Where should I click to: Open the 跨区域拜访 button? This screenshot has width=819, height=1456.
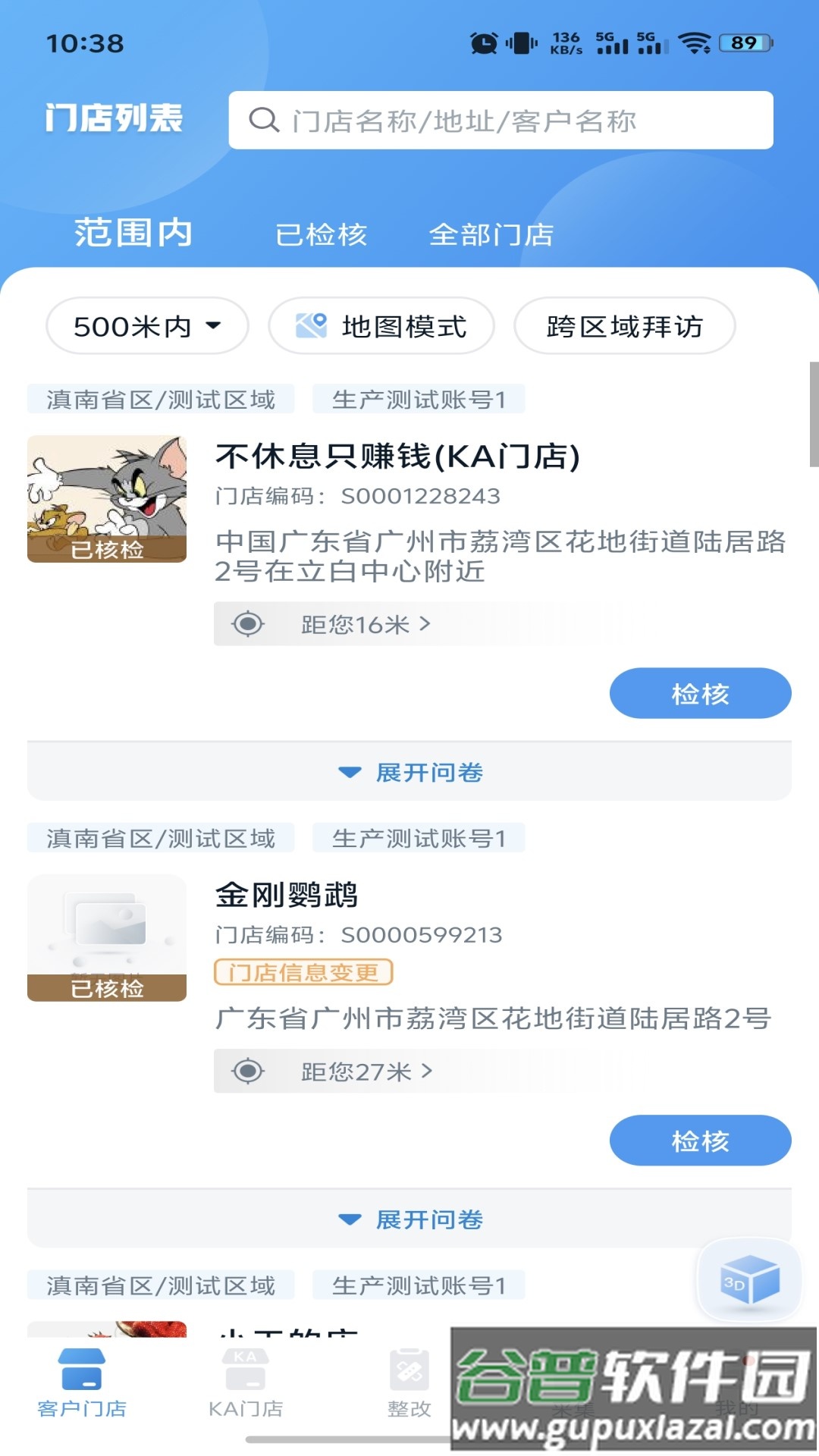624,326
